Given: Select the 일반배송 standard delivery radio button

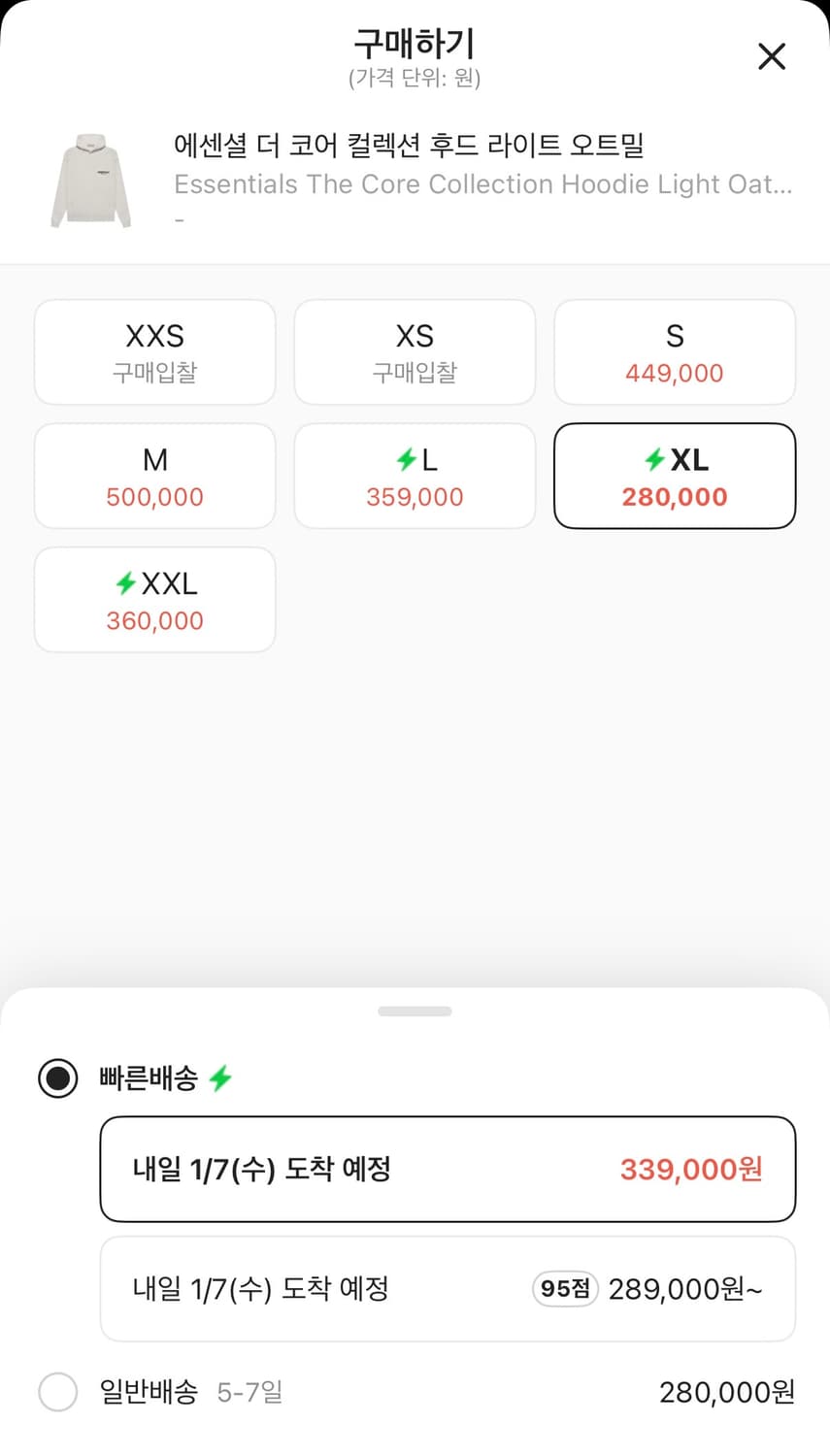Looking at the screenshot, I should coord(56,1392).
